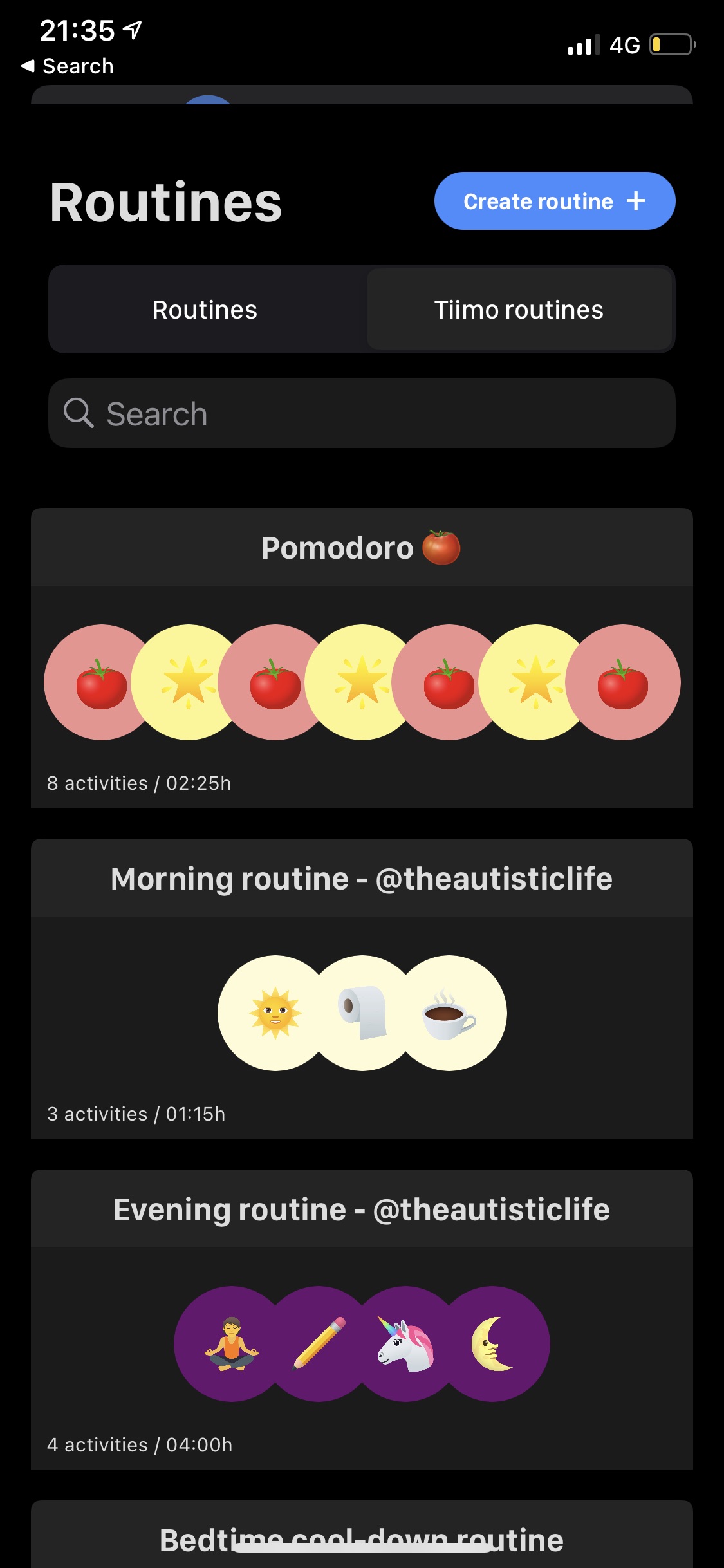
Task: Open the Pomodoro routine card
Action: click(x=362, y=657)
